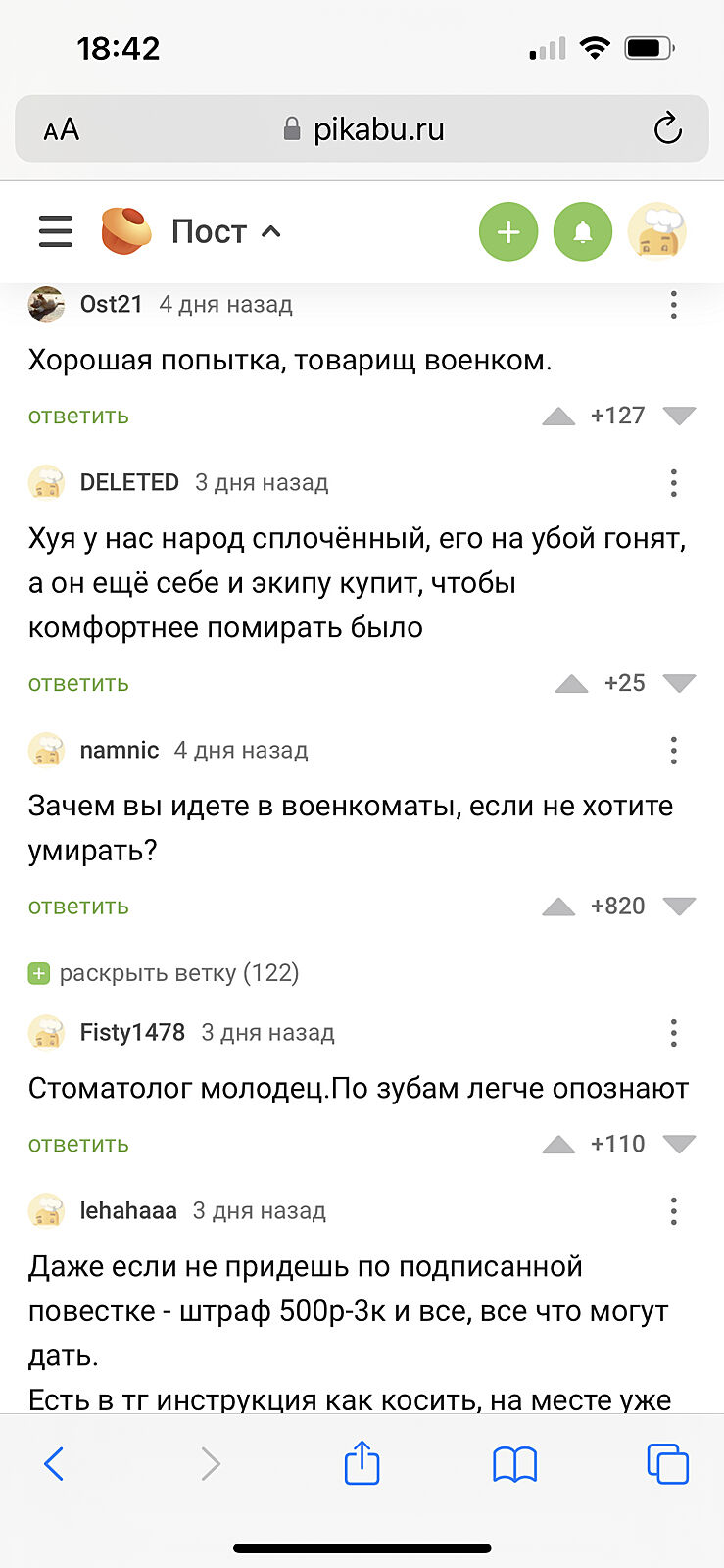The height and width of the screenshot is (1568, 724).
Task: Open overflow menu on Ost21's comment
Action: tap(673, 305)
